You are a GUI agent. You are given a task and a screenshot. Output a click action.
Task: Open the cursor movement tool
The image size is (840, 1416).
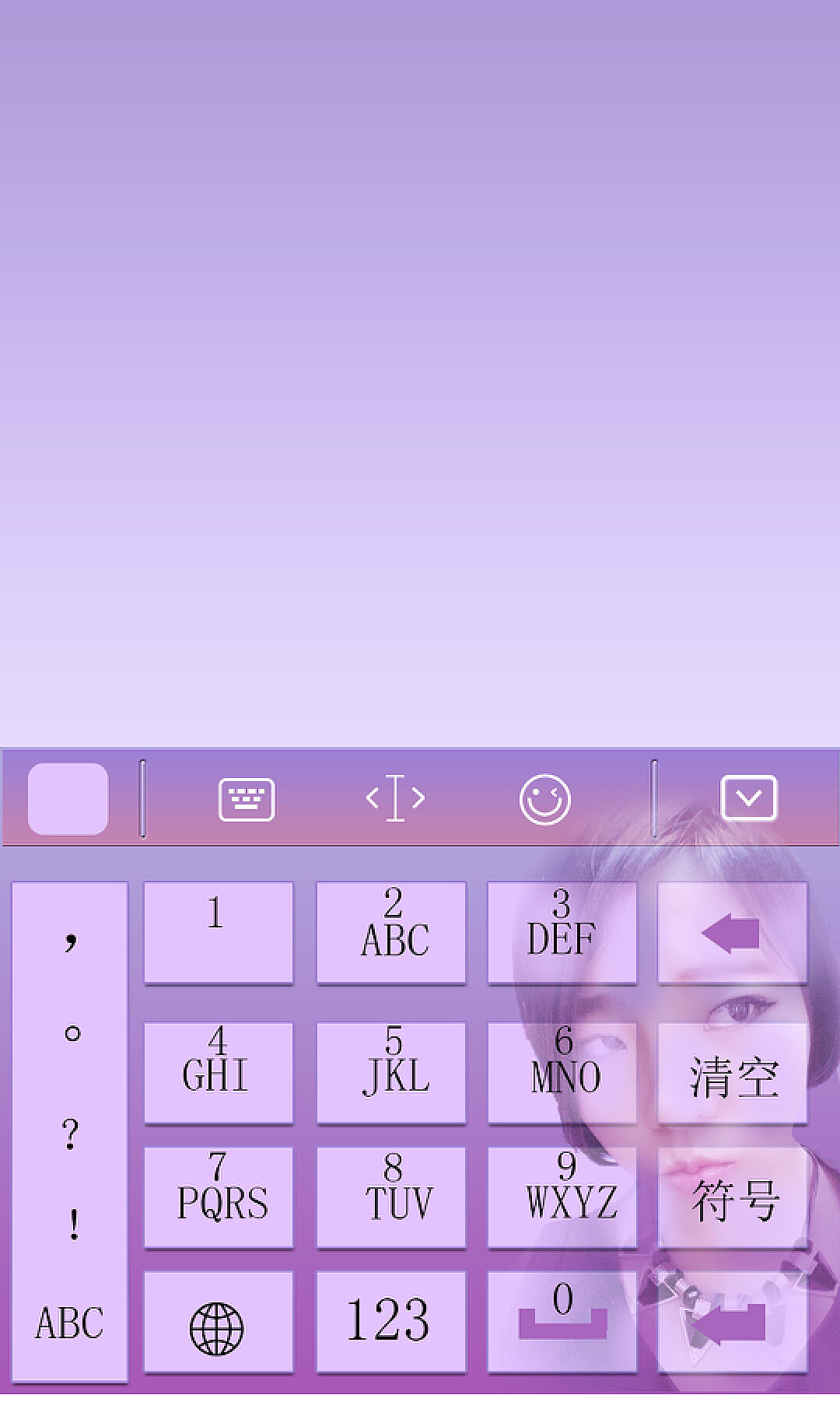[x=395, y=798]
